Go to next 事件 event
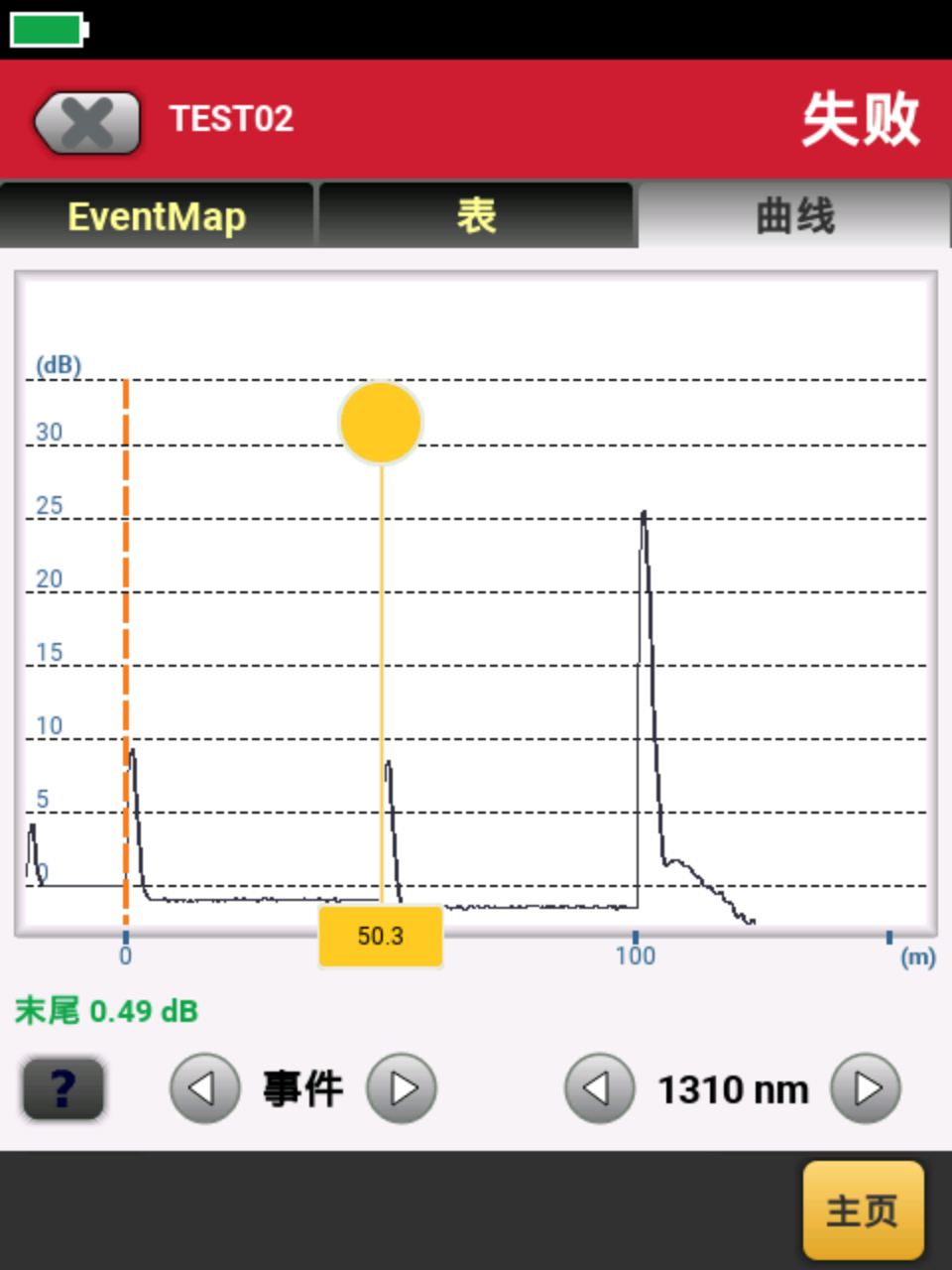Screen dimensions: 952x1270 click(x=402, y=1088)
